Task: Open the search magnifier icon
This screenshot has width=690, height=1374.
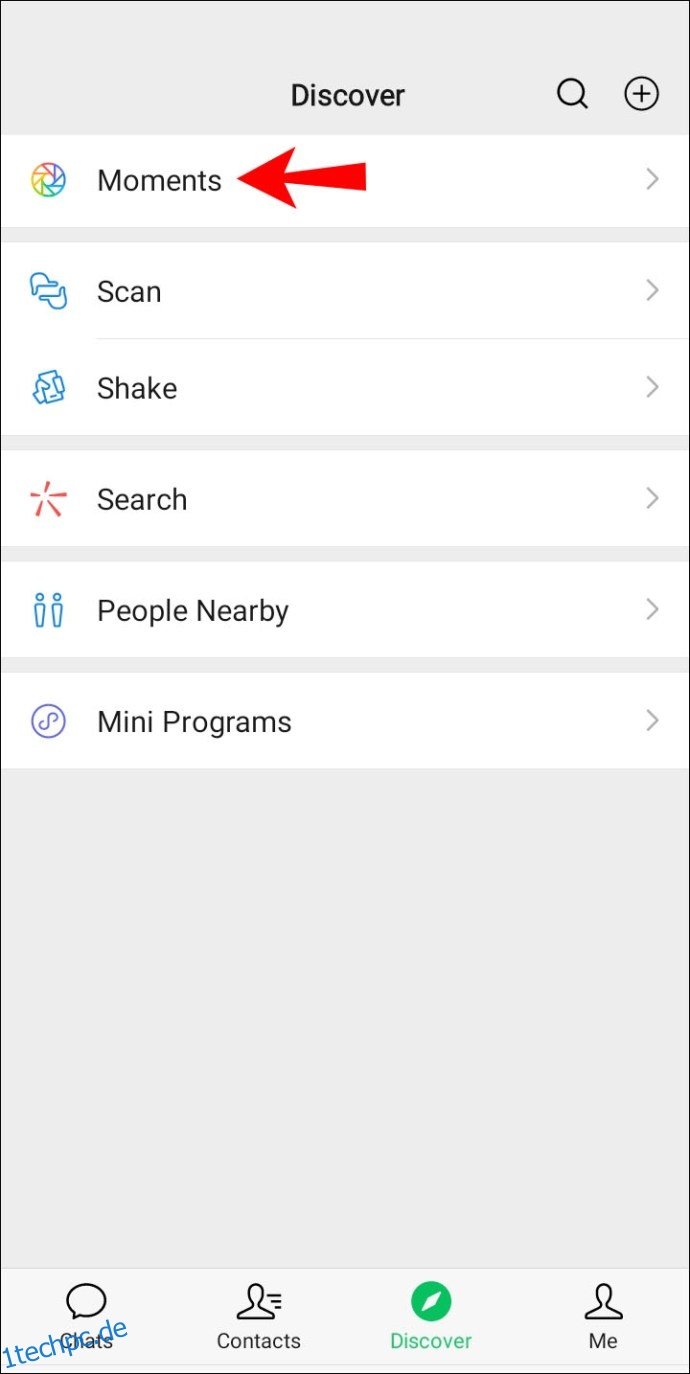Action: point(572,95)
